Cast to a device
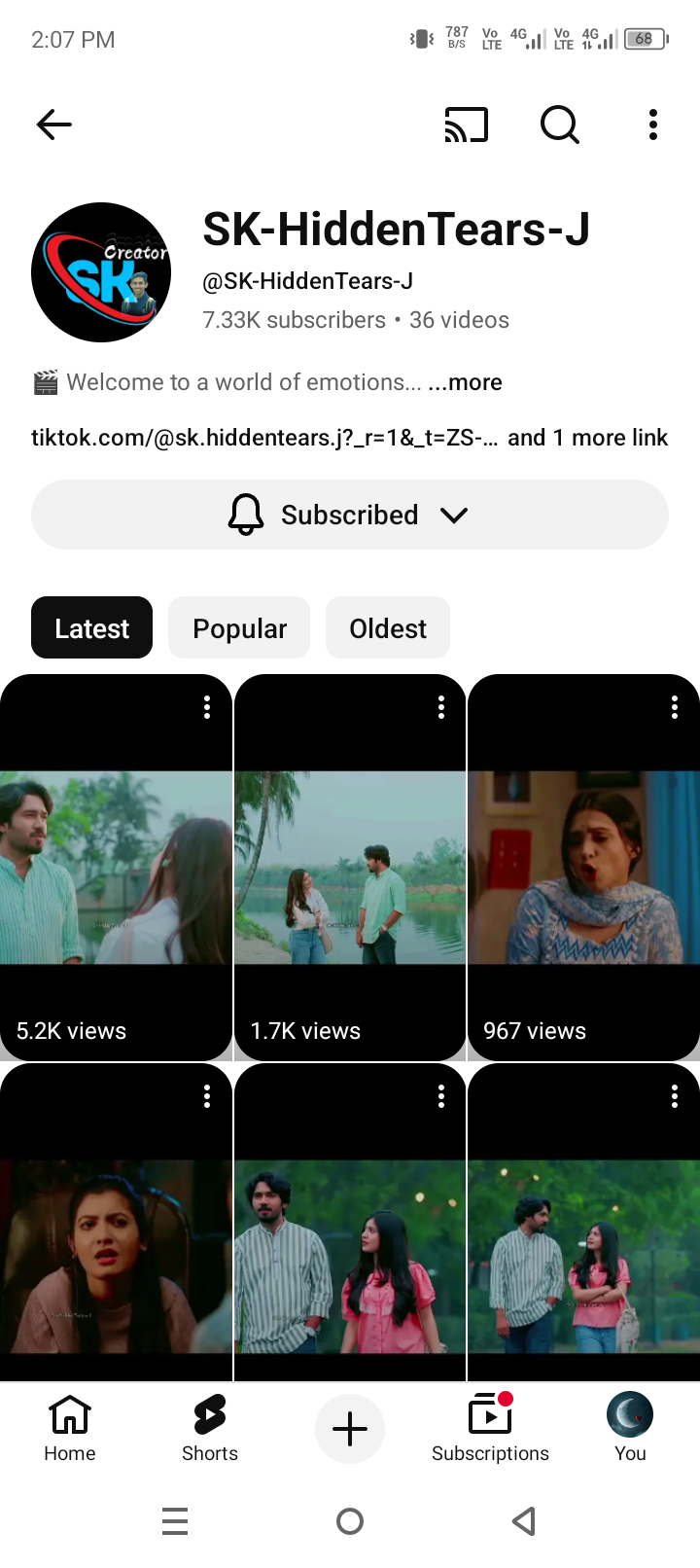Viewport: 700px width, 1568px height. point(466,125)
